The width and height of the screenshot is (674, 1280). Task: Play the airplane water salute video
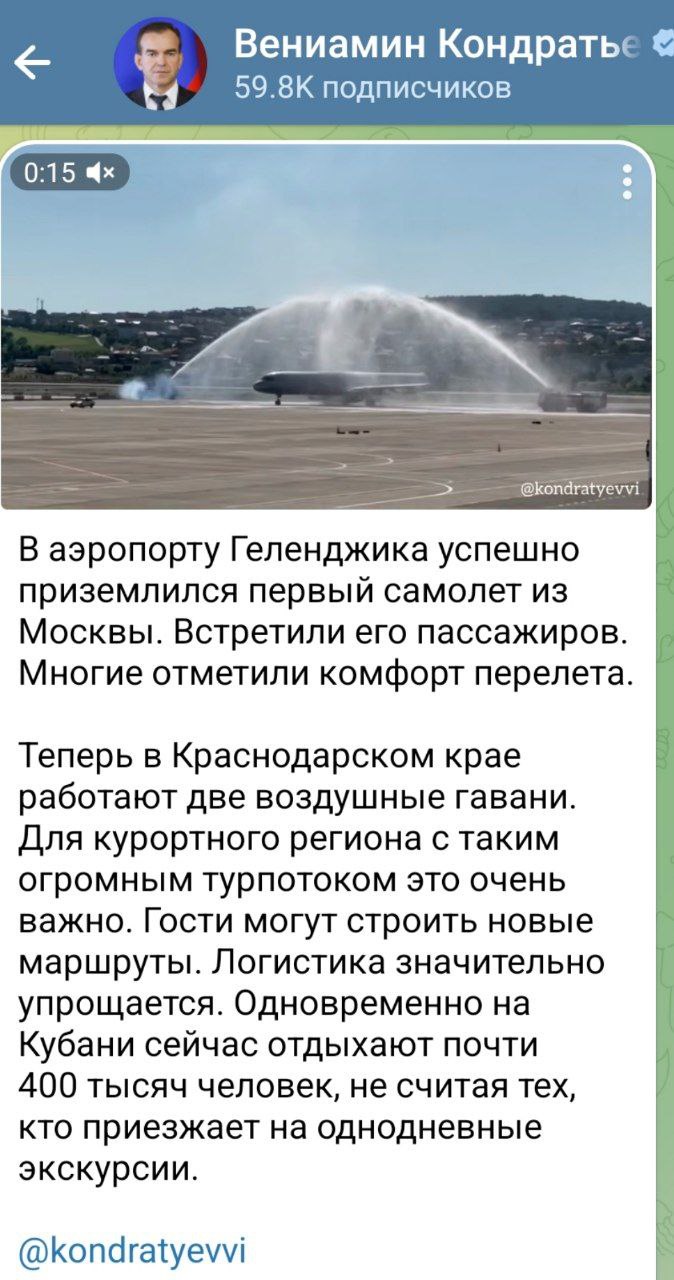point(327,327)
